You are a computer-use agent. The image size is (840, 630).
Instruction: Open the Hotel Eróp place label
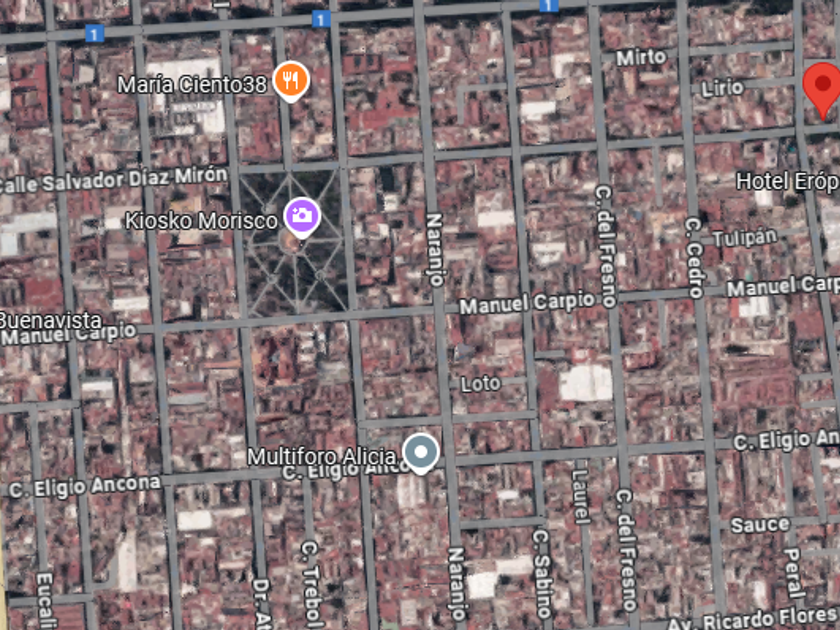[x=788, y=182]
